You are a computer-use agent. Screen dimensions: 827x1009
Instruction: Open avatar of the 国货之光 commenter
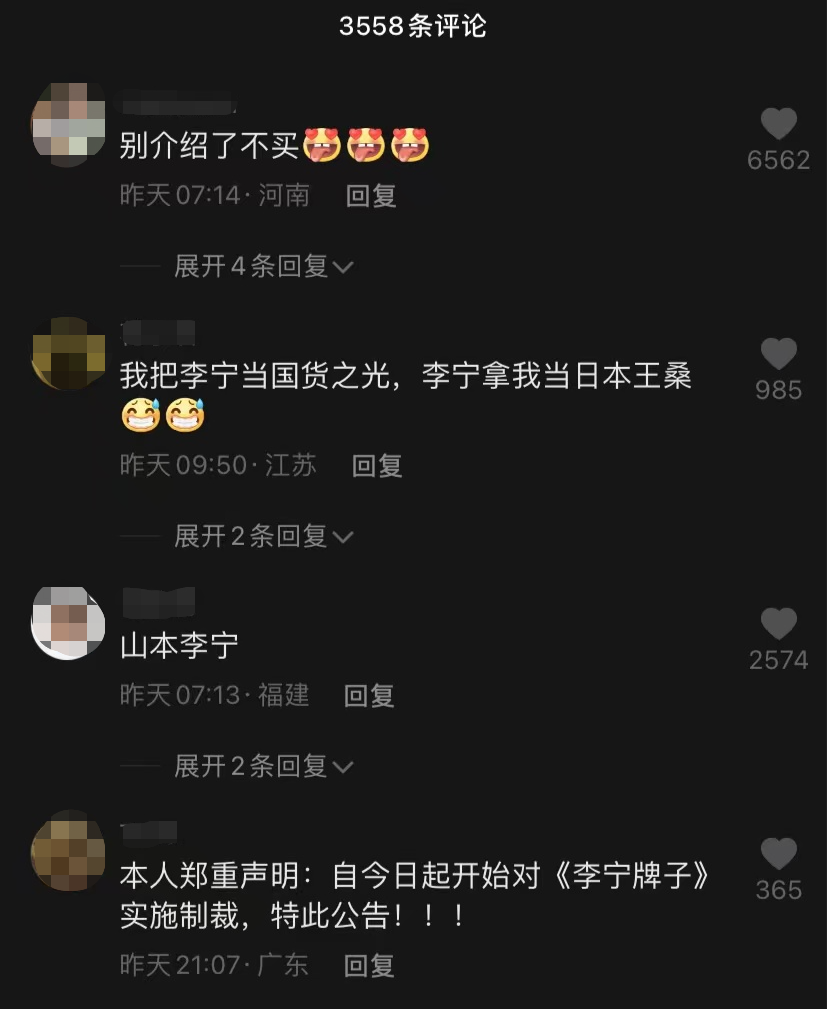(69, 354)
